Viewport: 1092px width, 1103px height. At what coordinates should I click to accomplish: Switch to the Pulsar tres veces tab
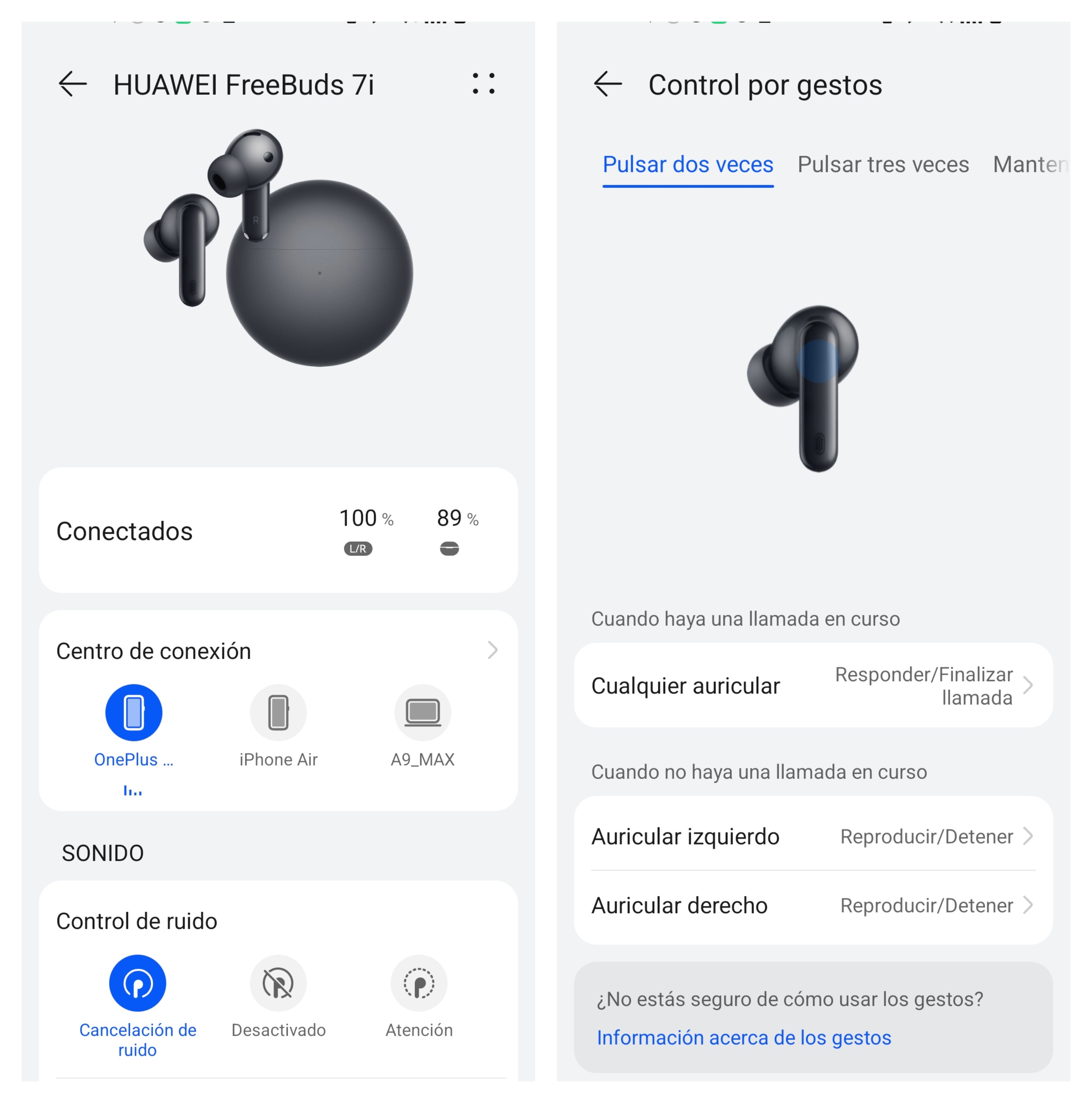click(883, 165)
